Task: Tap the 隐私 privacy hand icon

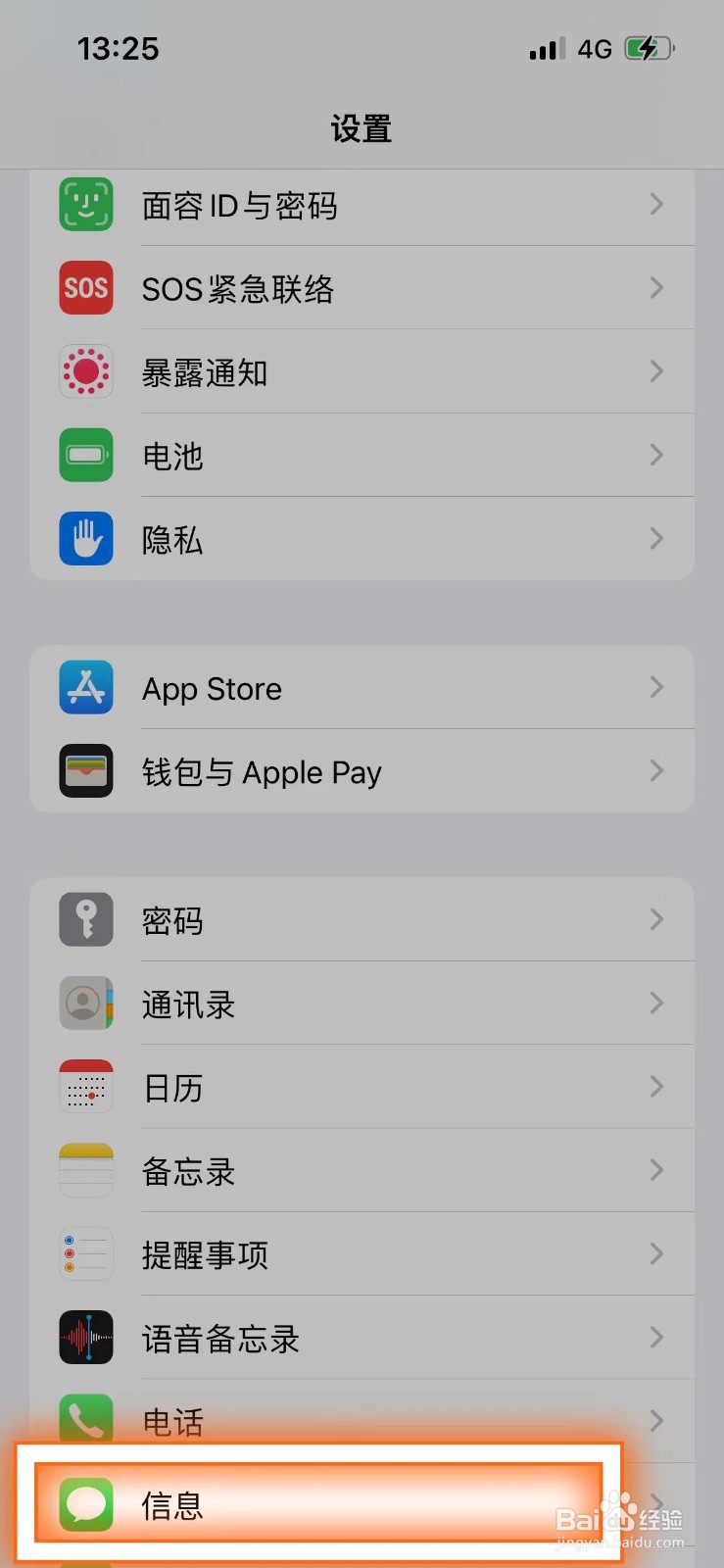Action: [85, 538]
